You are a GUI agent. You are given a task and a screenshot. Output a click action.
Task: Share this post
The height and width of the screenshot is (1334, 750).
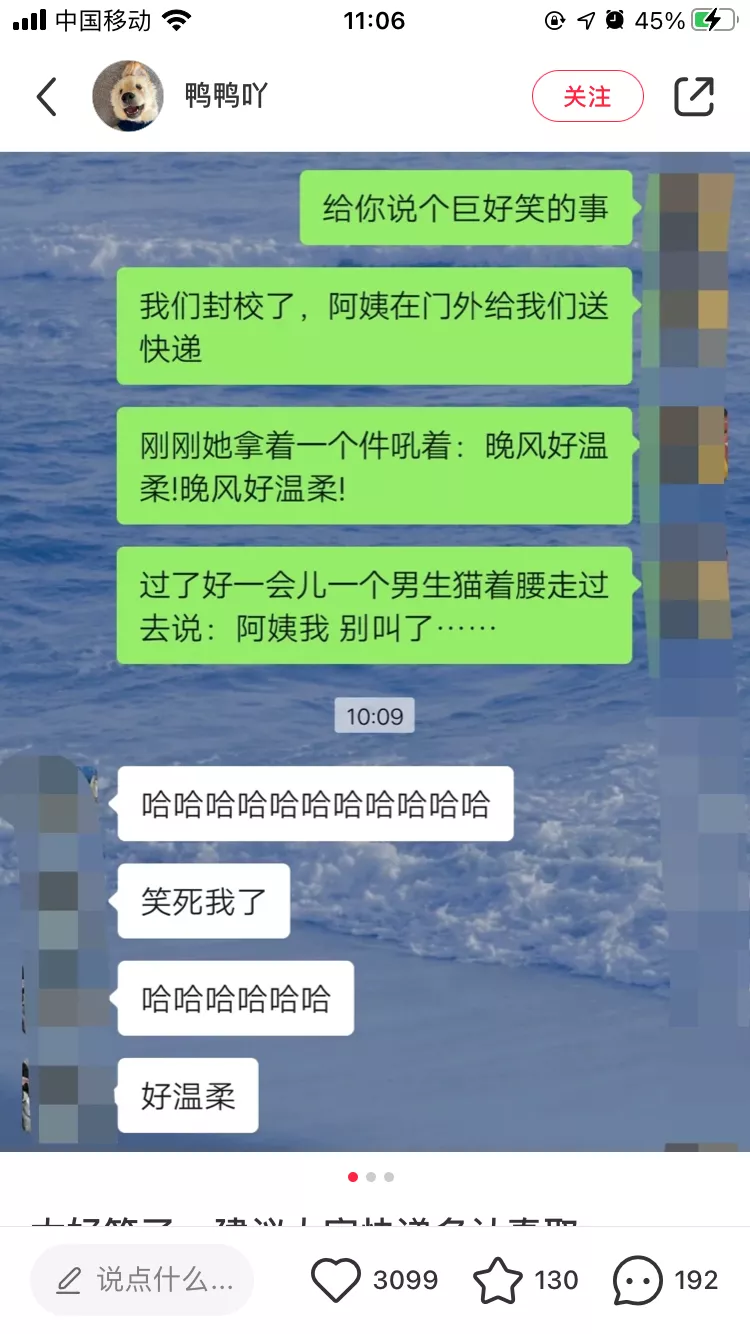click(x=693, y=96)
